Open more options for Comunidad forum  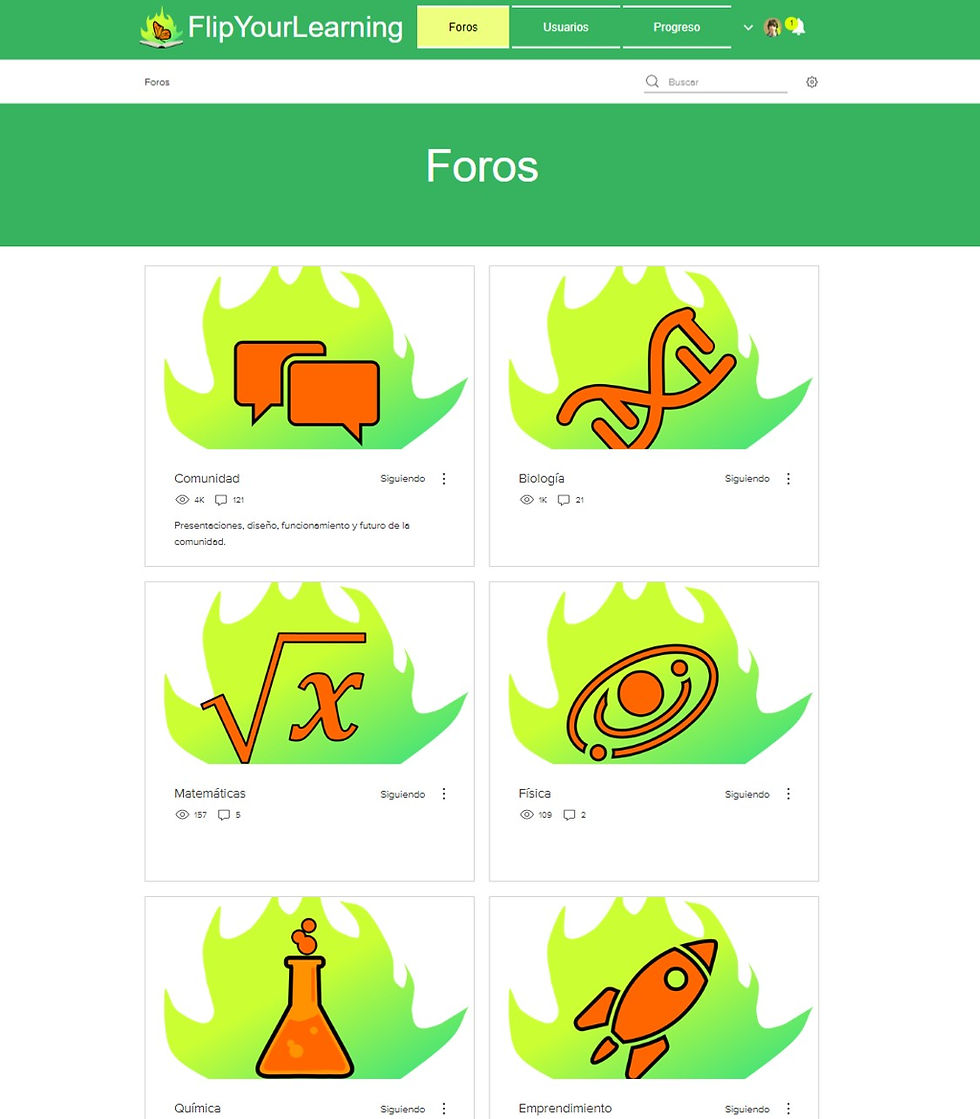click(444, 479)
